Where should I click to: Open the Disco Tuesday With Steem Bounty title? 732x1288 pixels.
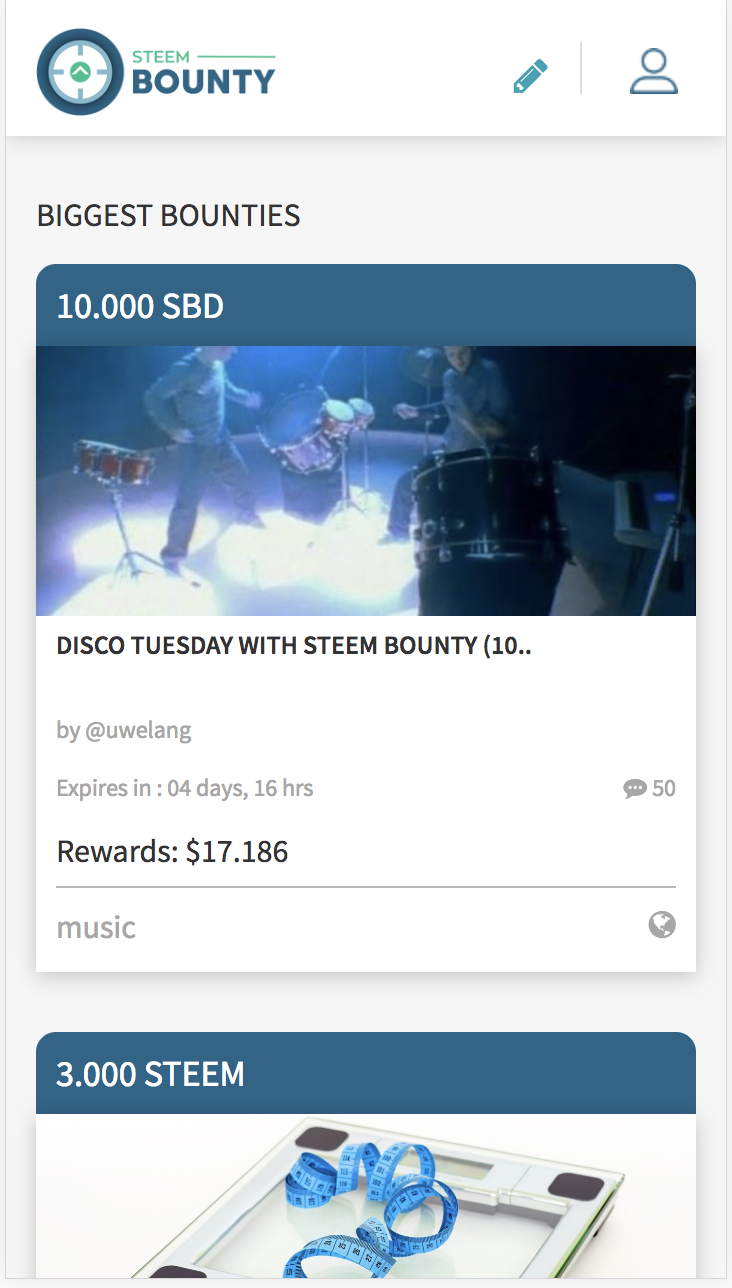(x=293, y=646)
